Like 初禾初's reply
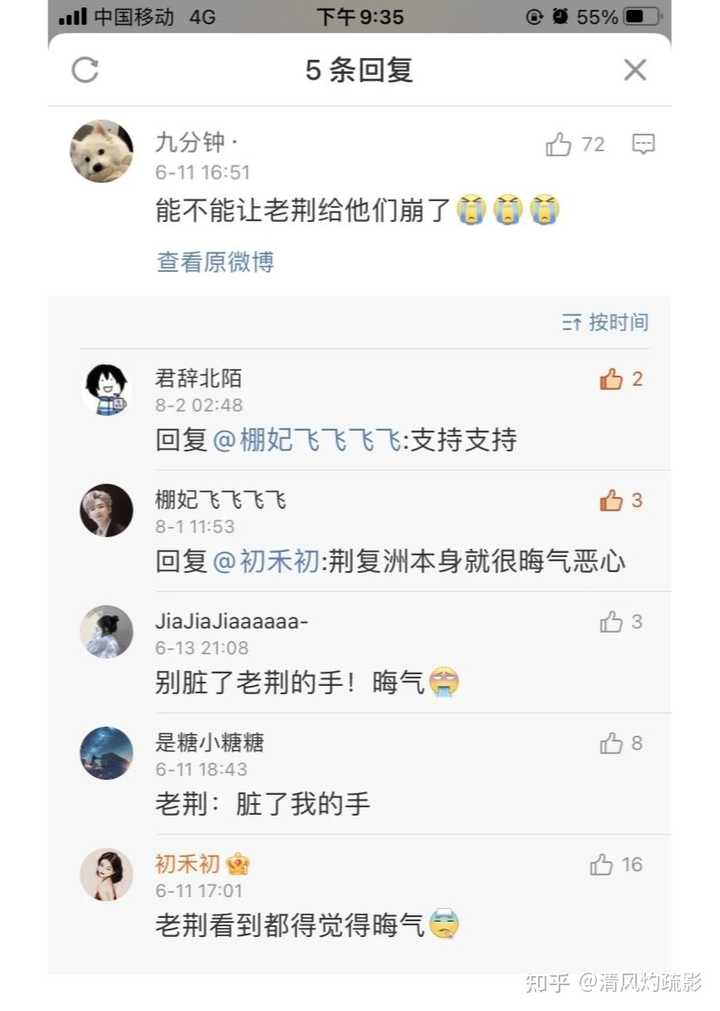 (x=601, y=865)
